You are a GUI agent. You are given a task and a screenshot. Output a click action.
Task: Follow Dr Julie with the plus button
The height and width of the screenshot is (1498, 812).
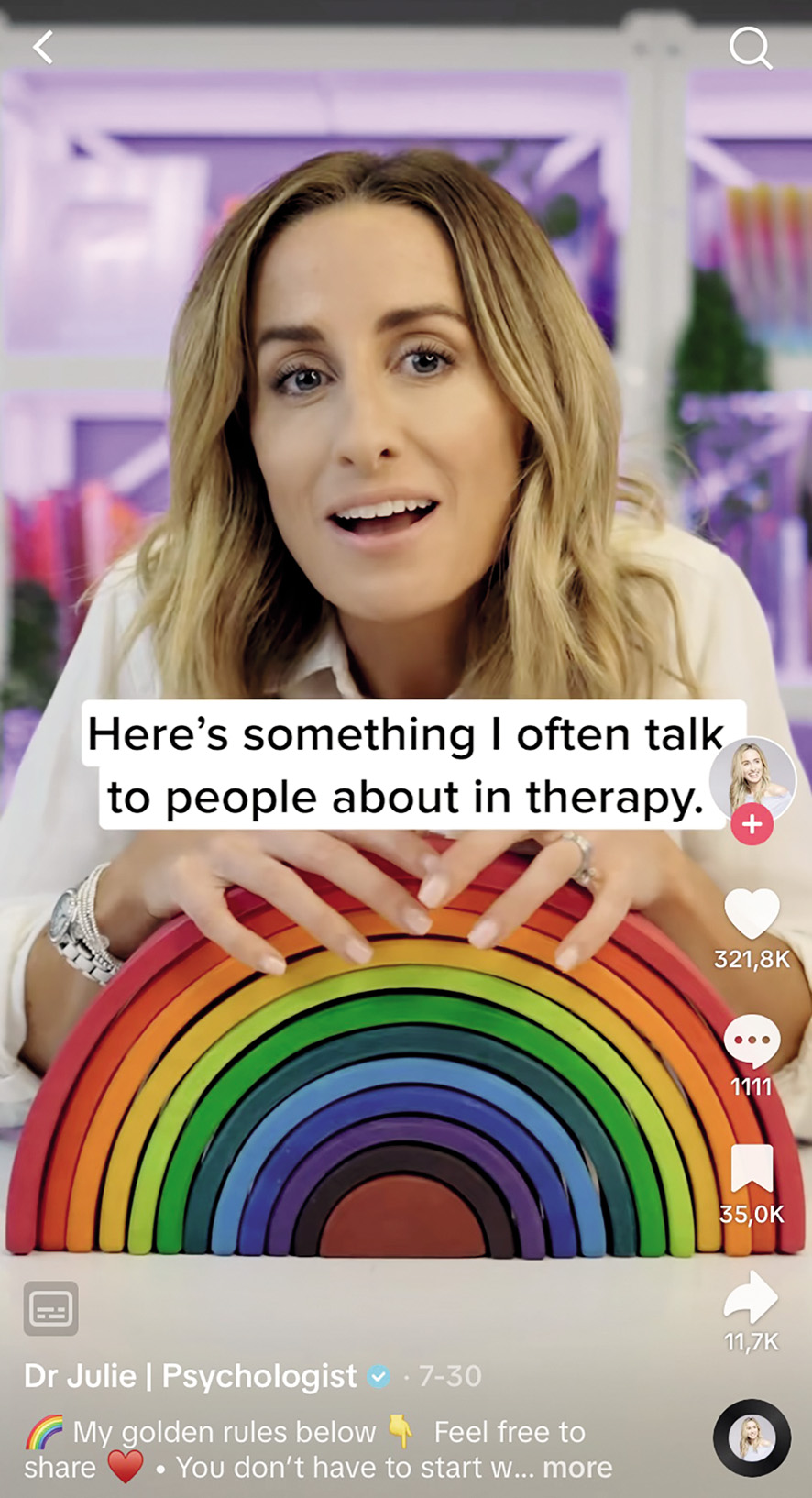[x=752, y=824]
